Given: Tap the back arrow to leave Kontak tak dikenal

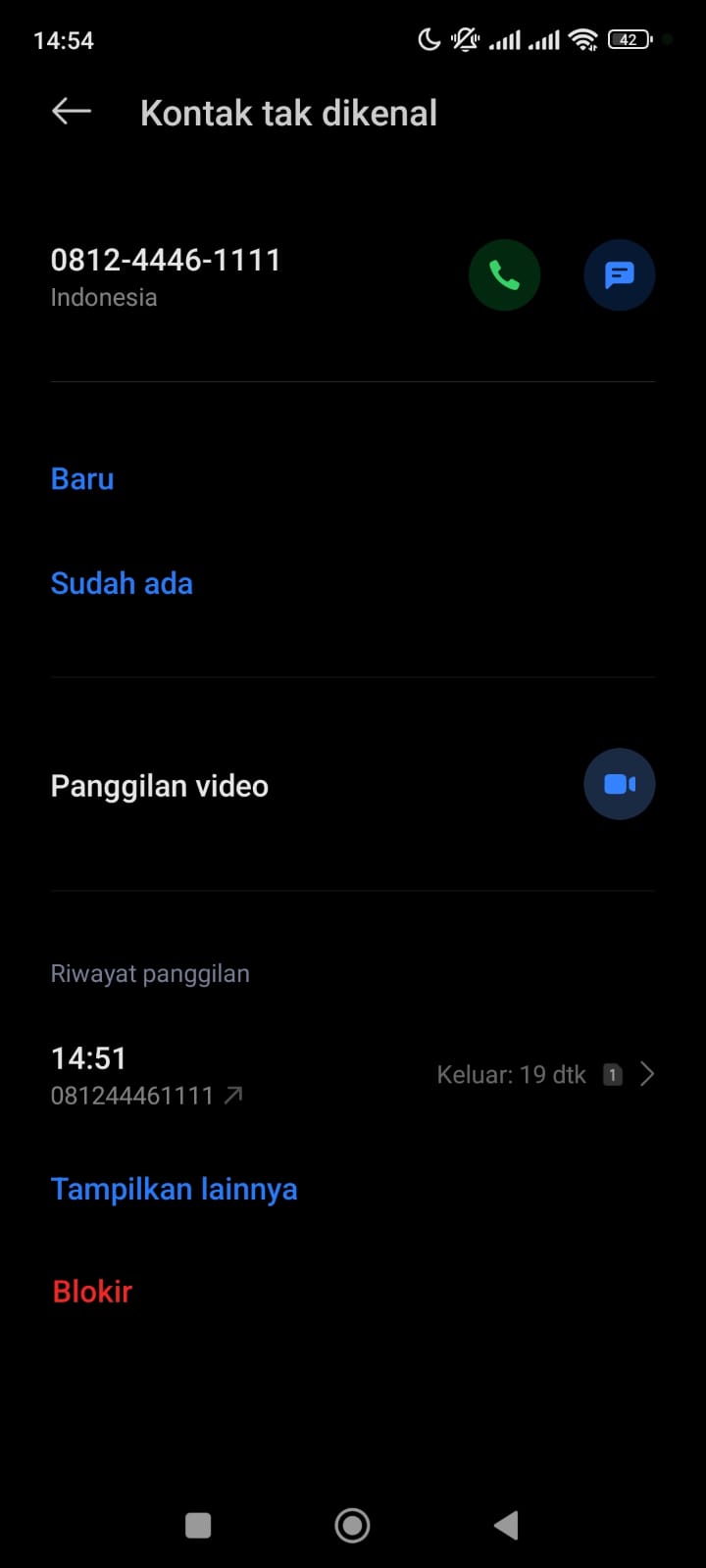Looking at the screenshot, I should tap(70, 111).
